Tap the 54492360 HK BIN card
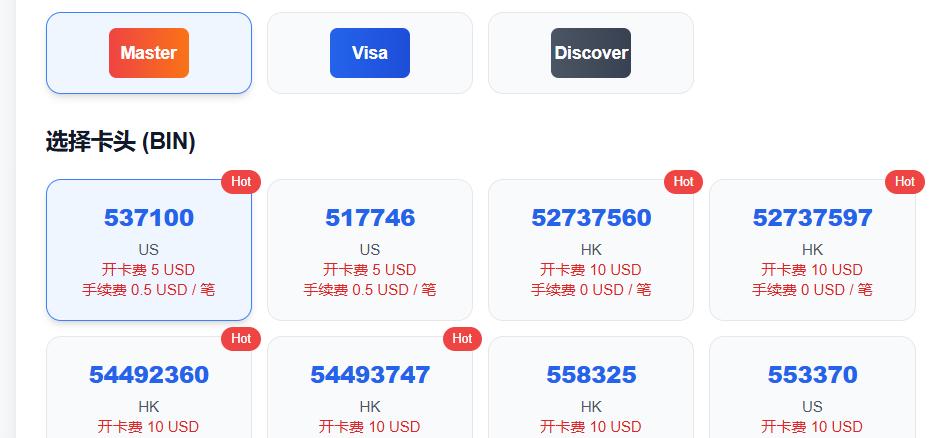 tap(149, 390)
